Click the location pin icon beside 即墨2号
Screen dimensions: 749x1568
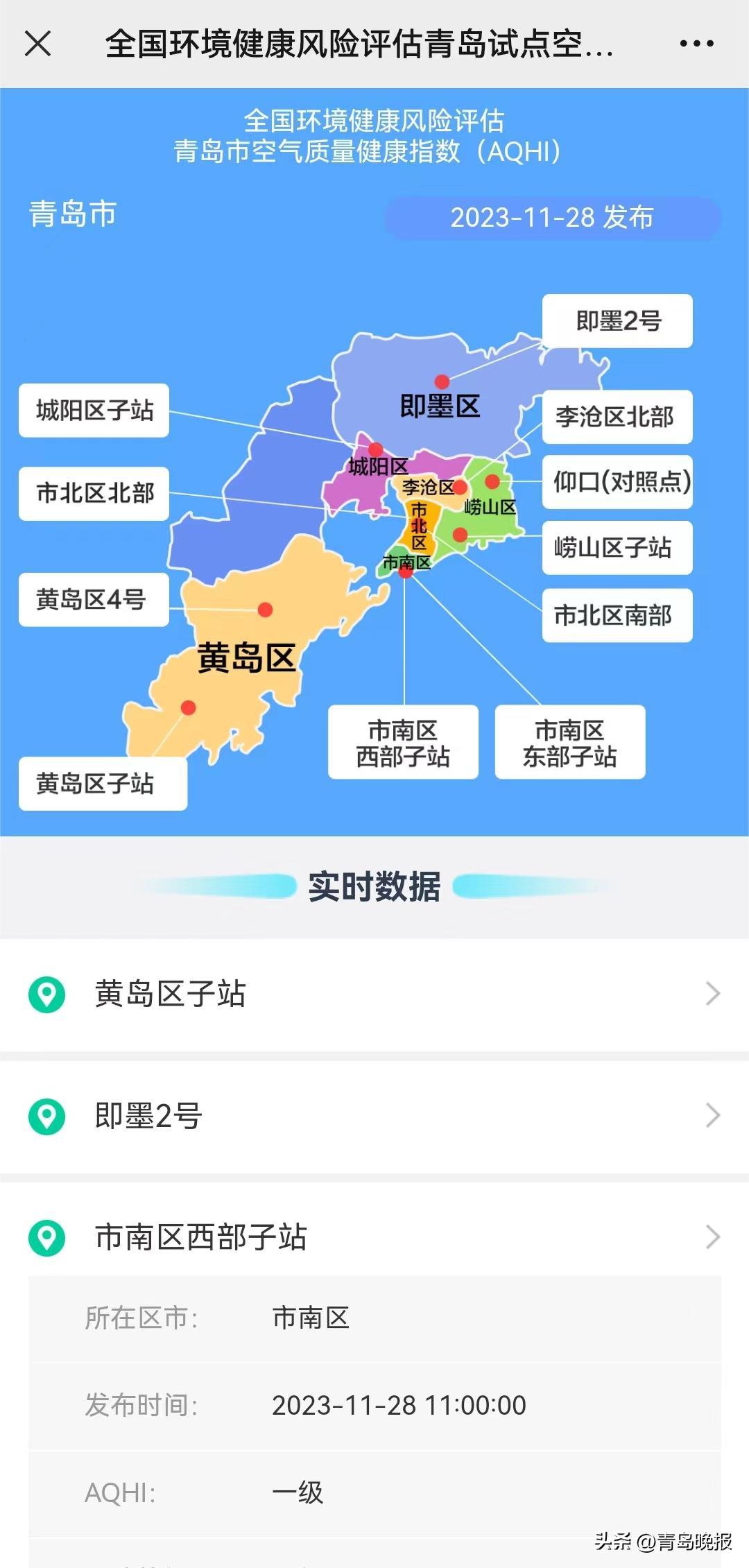[x=46, y=1115]
